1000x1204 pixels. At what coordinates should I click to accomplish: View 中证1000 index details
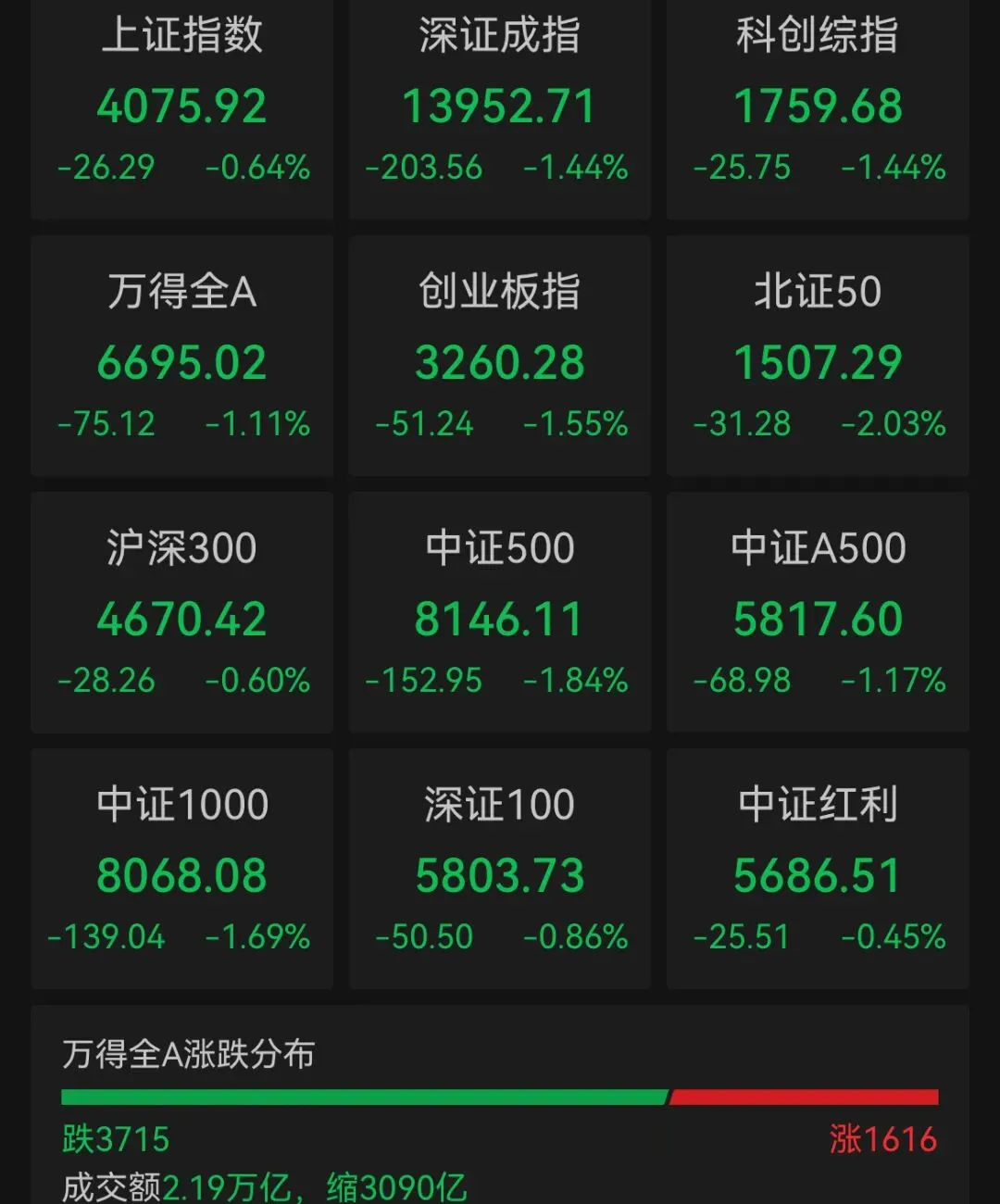tap(182, 870)
